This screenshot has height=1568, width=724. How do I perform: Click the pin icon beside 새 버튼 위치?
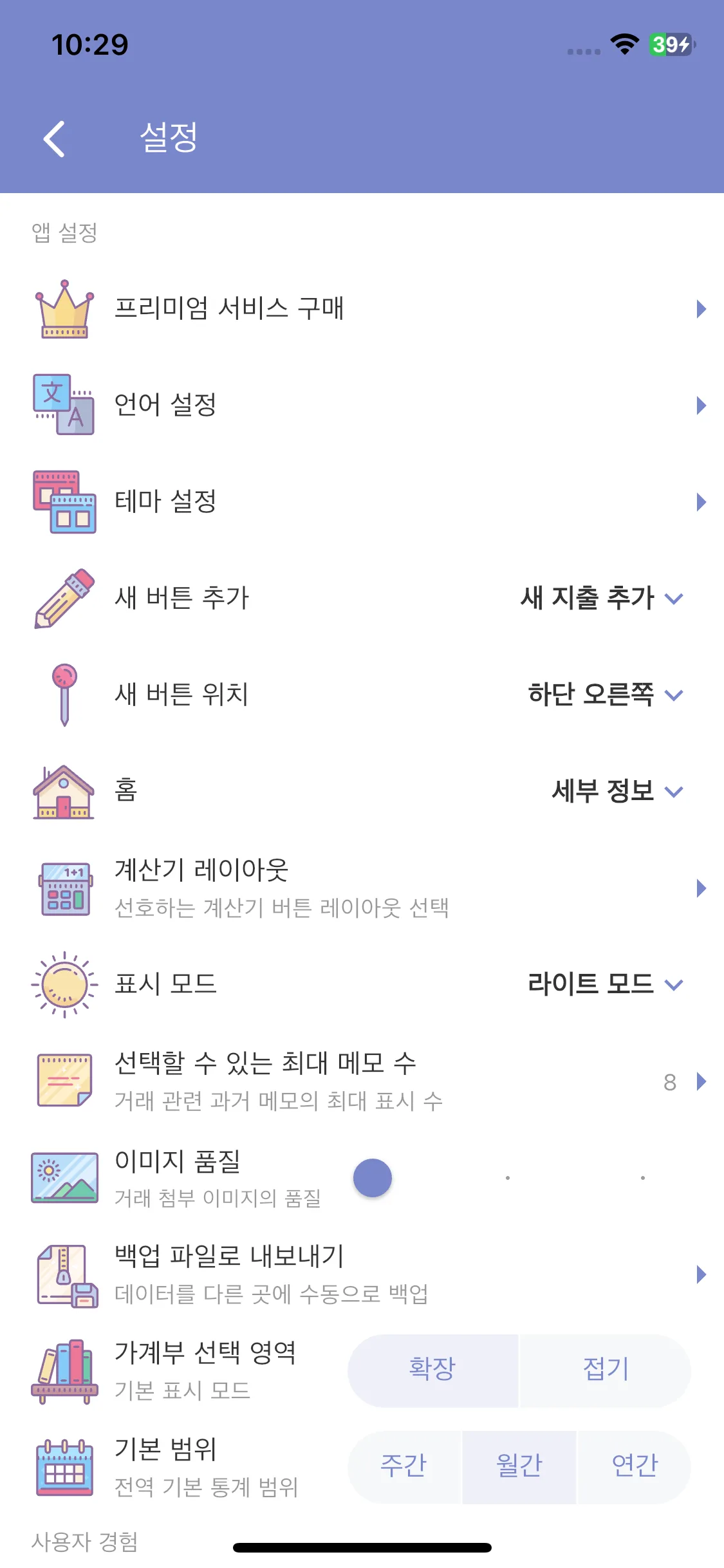(63, 695)
